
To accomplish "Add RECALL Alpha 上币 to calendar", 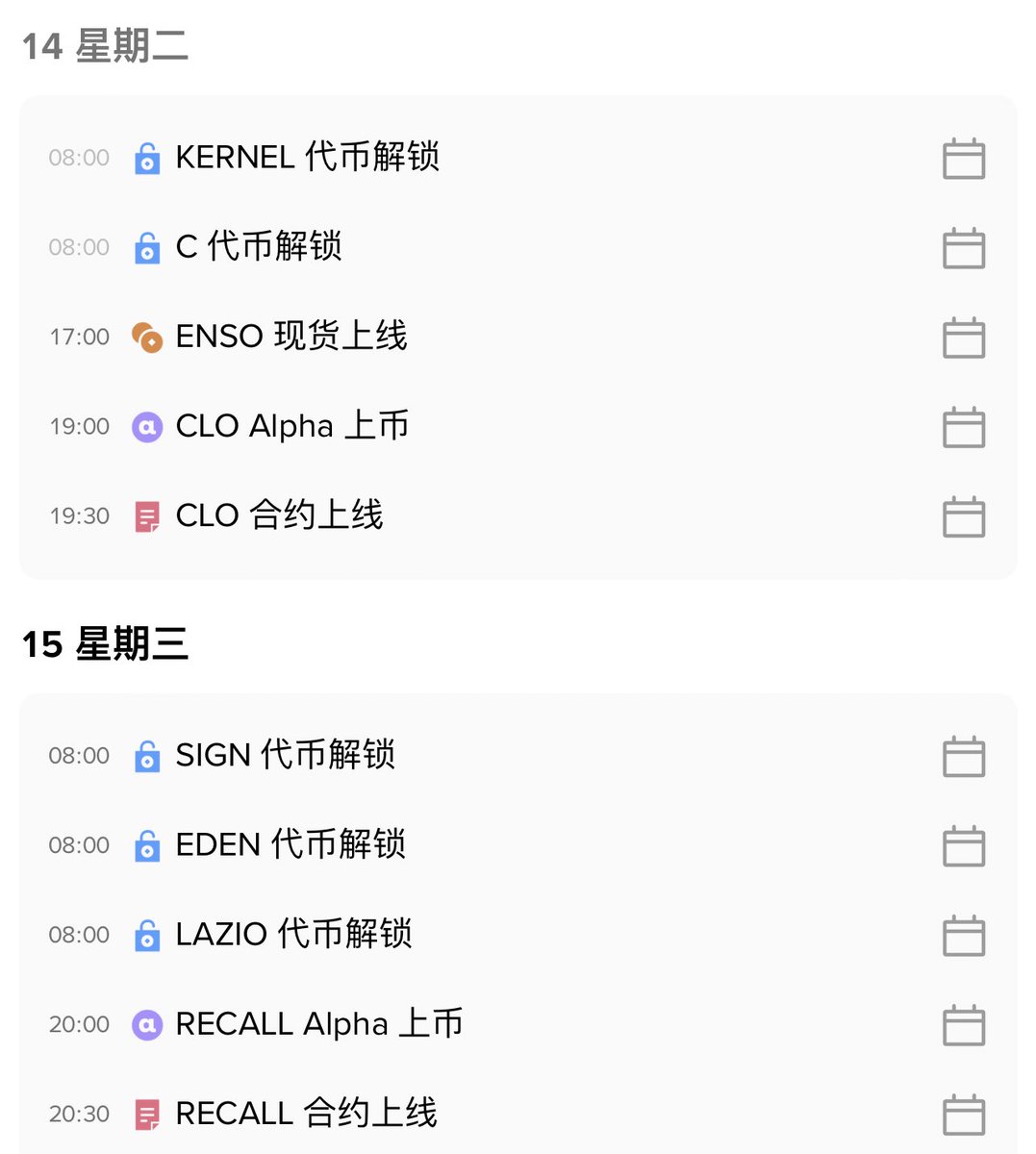I will (963, 1025).
